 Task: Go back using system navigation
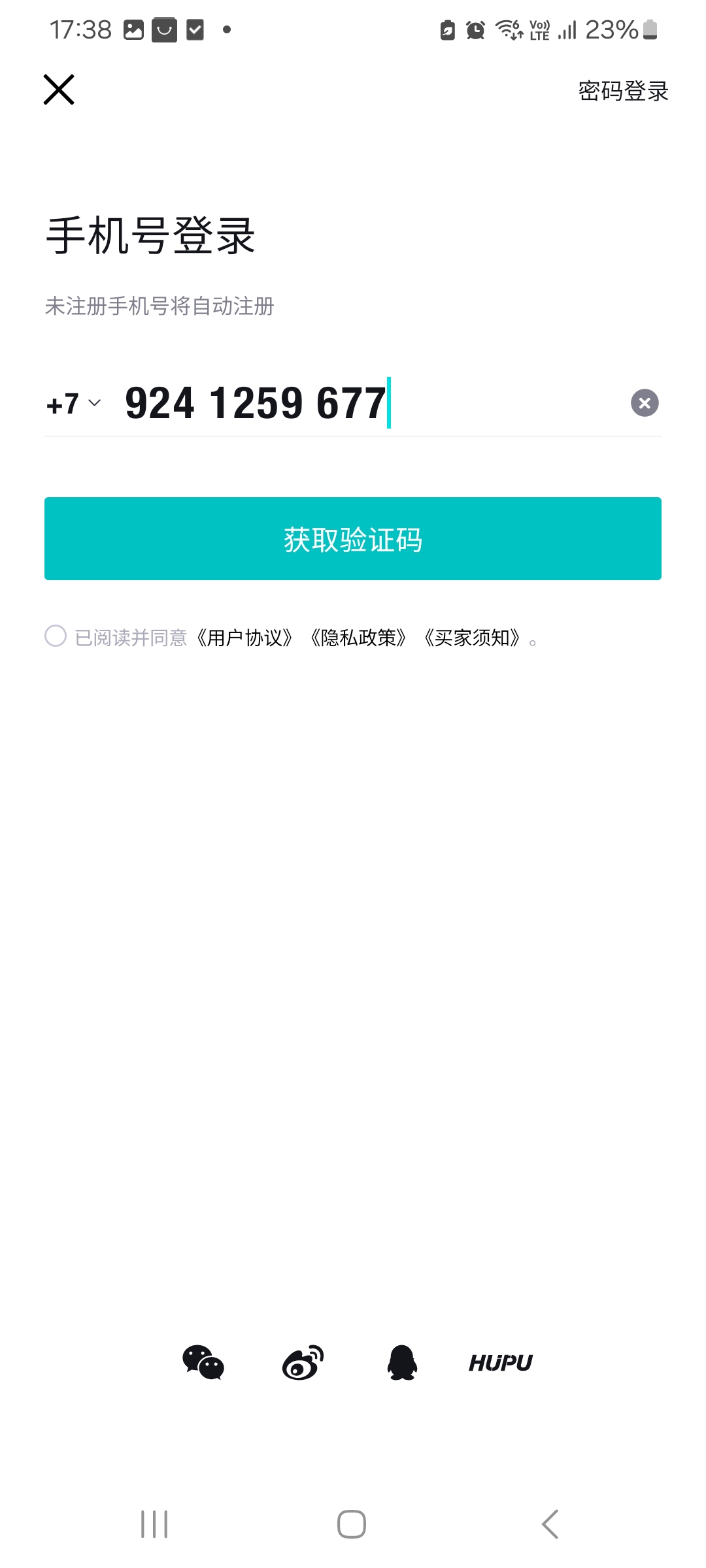click(x=550, y=1524)
